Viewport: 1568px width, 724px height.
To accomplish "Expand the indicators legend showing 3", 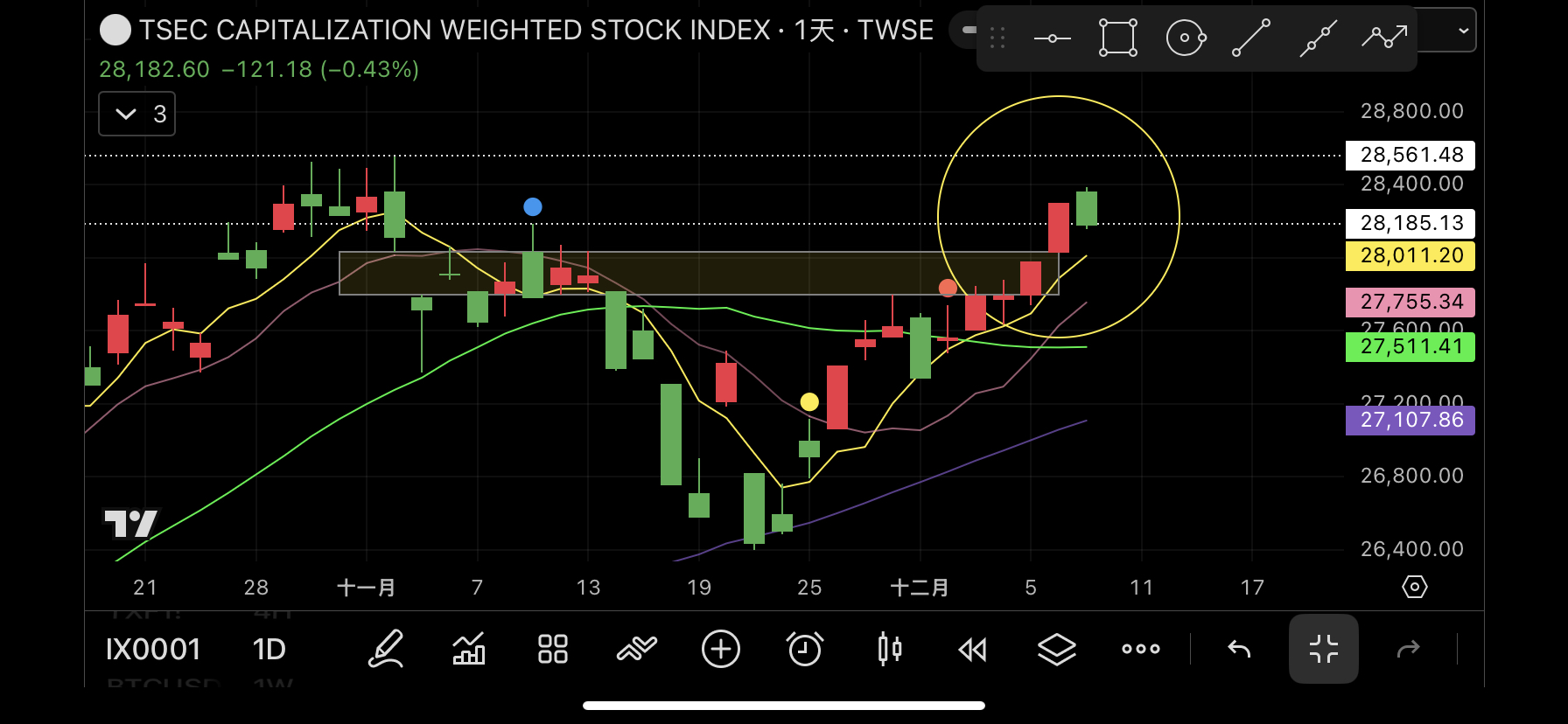I will coord(136,115).
